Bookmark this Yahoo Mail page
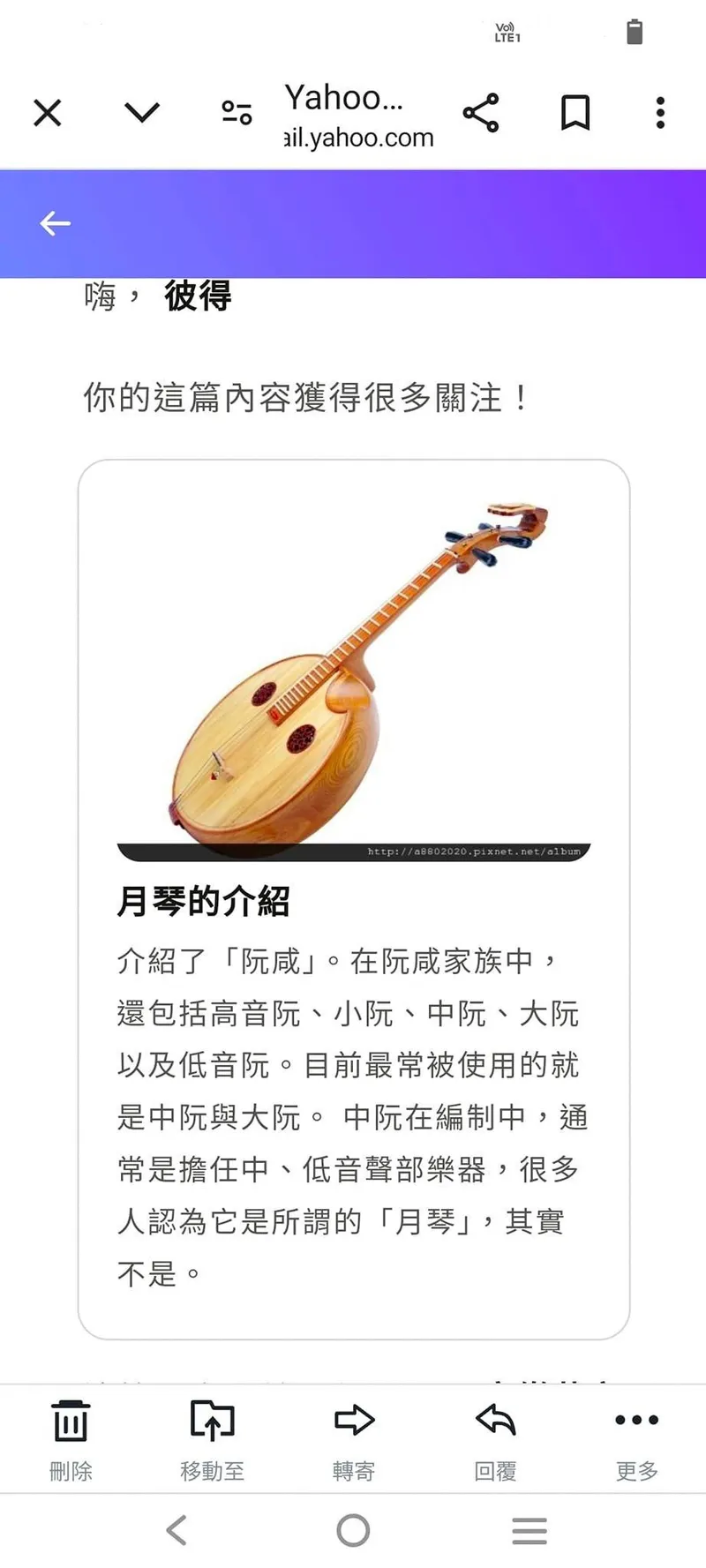This screenshot has height=1568, width=706. 575,113
